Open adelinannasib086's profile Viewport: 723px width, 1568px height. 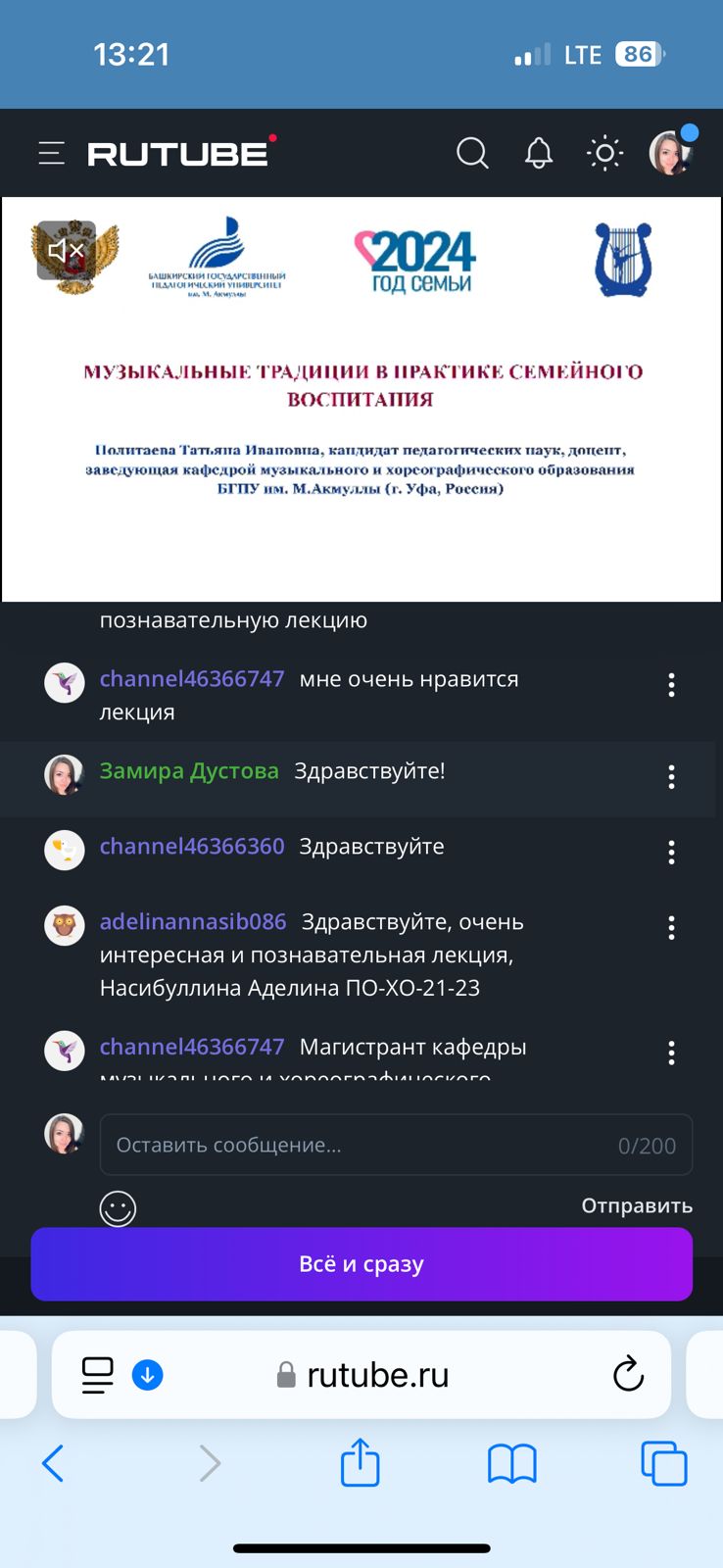point(193,922)
